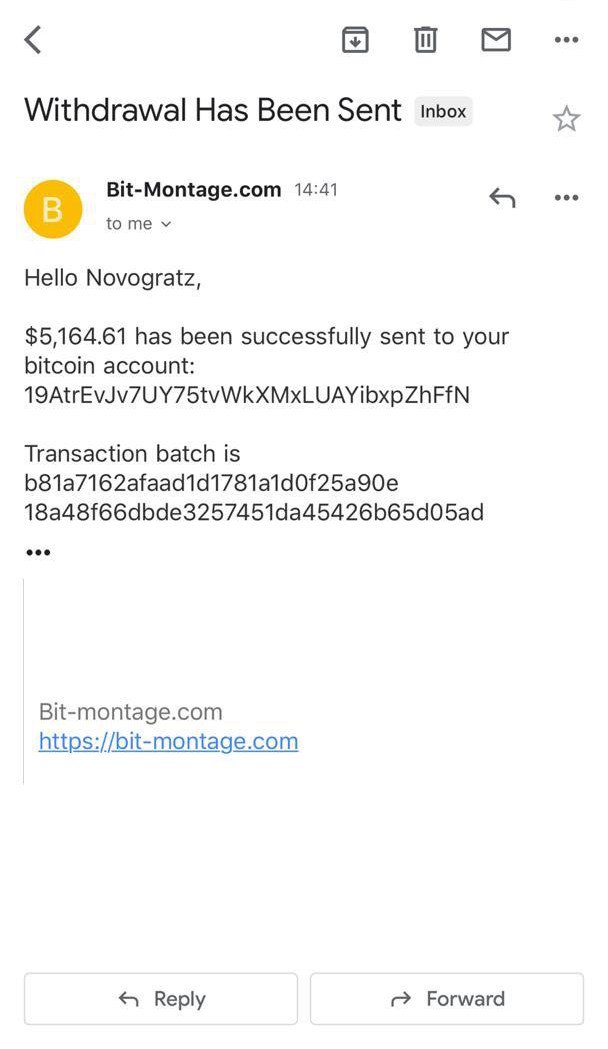Image resolution: width=608 pixels, height=1049 pixels.
Task: Star the Withdrawal Has Been Sent email
Action: (566, 120)
